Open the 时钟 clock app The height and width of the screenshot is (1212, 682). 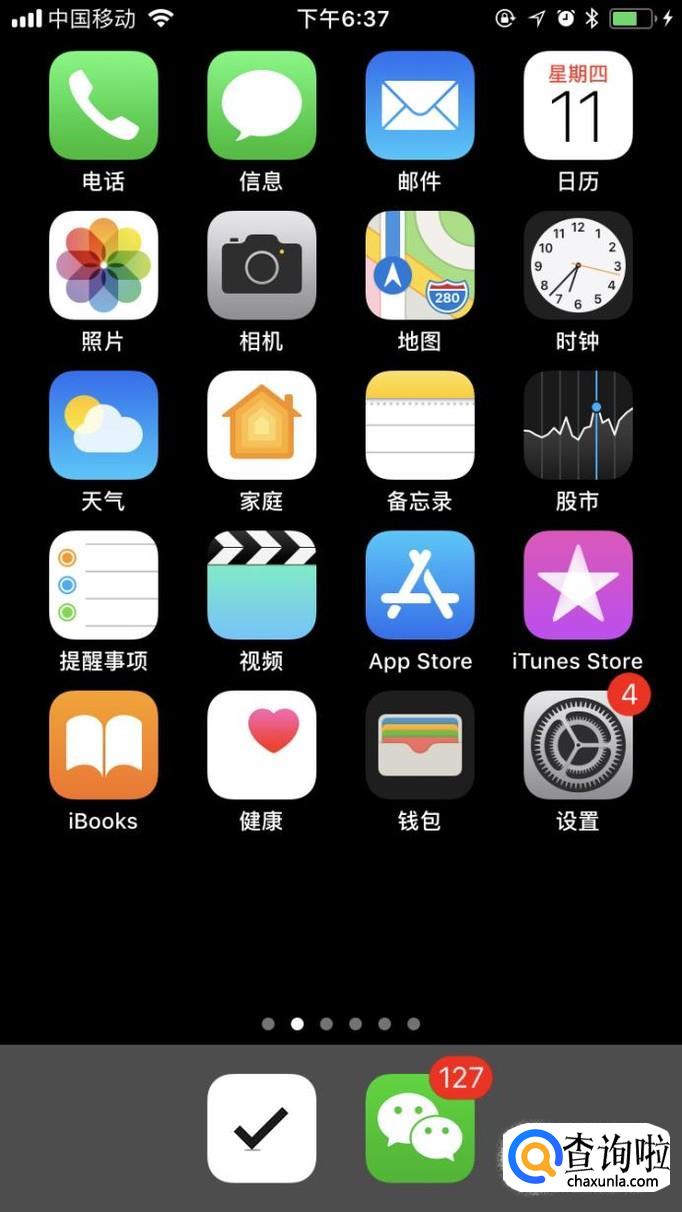[x=577, y=265]
